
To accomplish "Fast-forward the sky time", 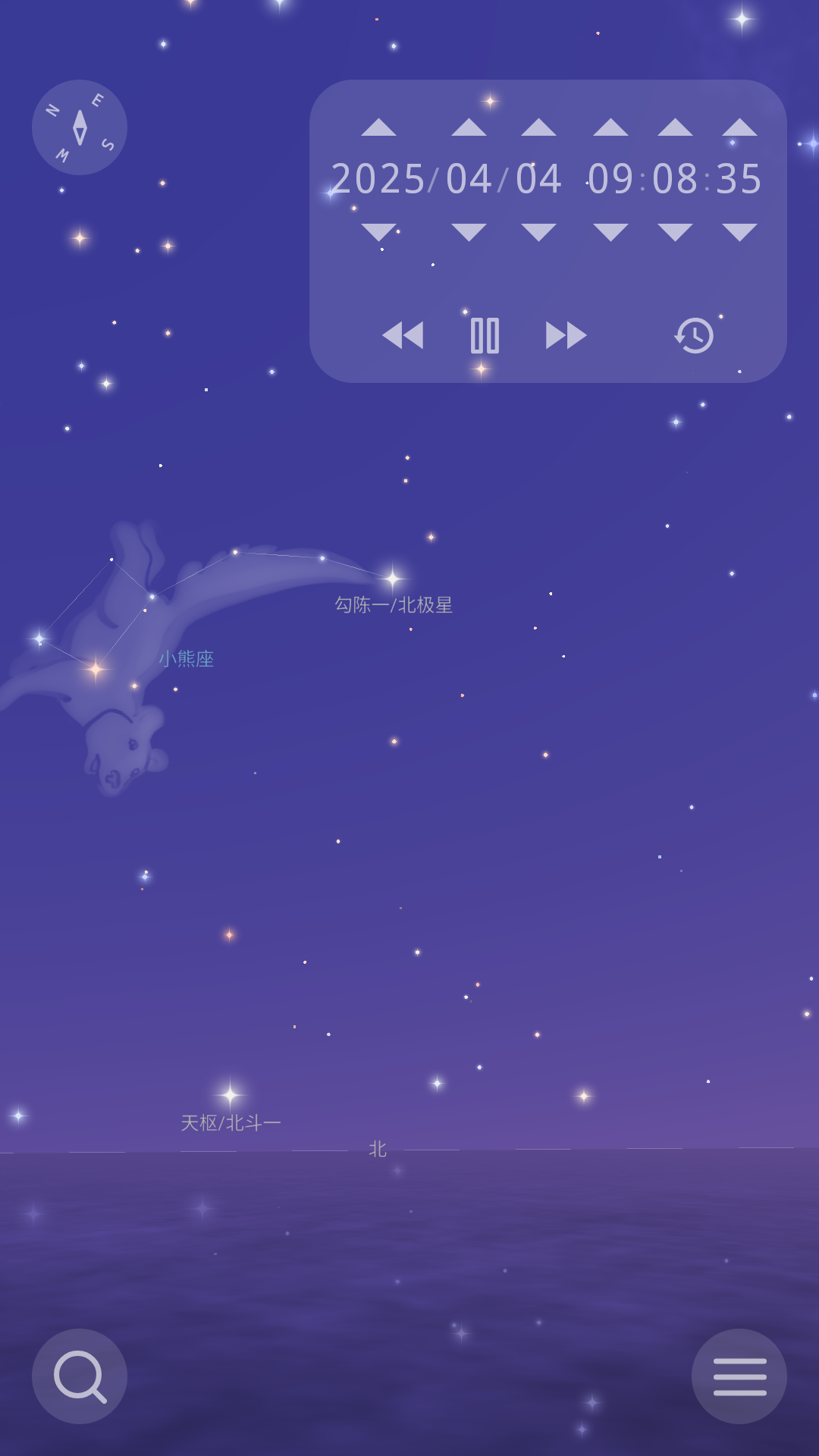I will pos(566,335).
